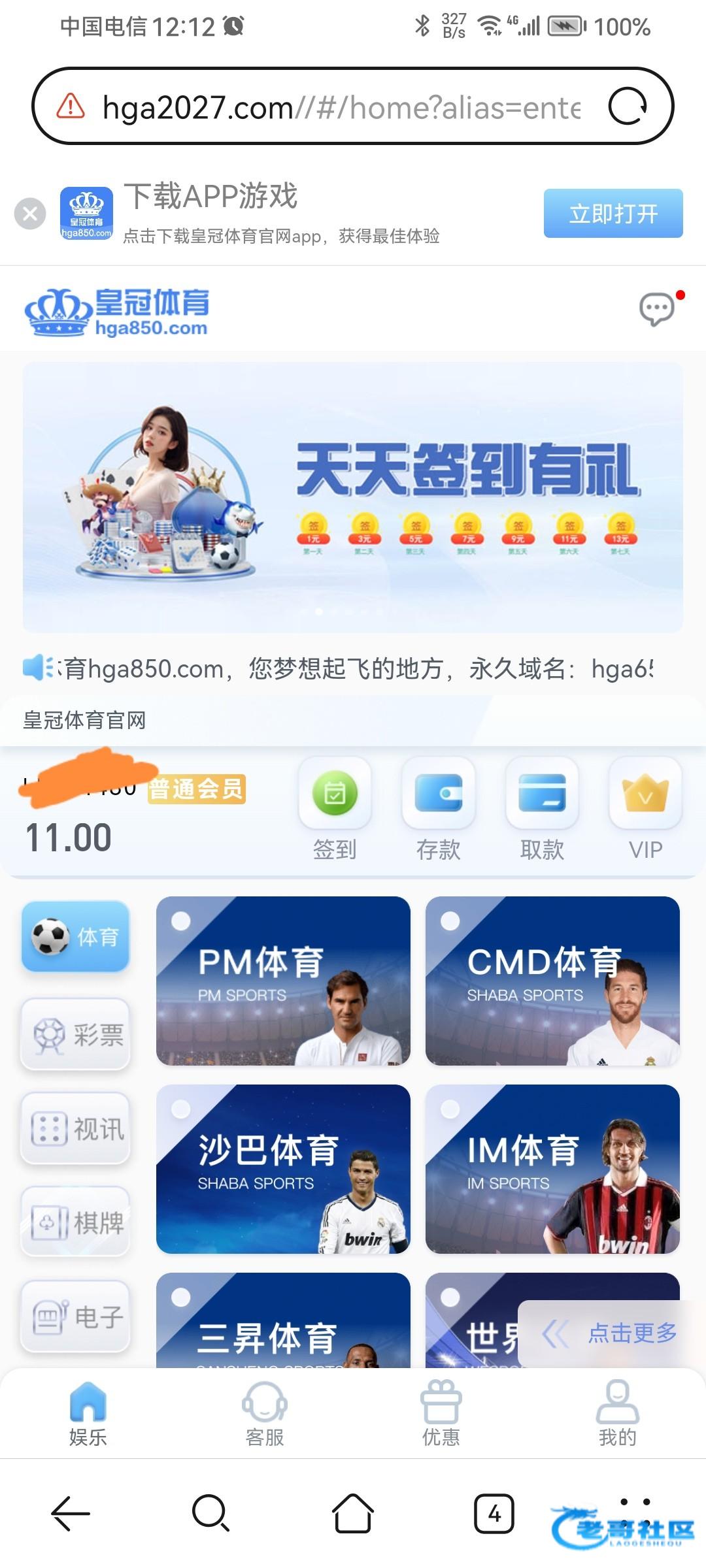
Task: Select the 视讯 category
Action: click(76, 1128)
